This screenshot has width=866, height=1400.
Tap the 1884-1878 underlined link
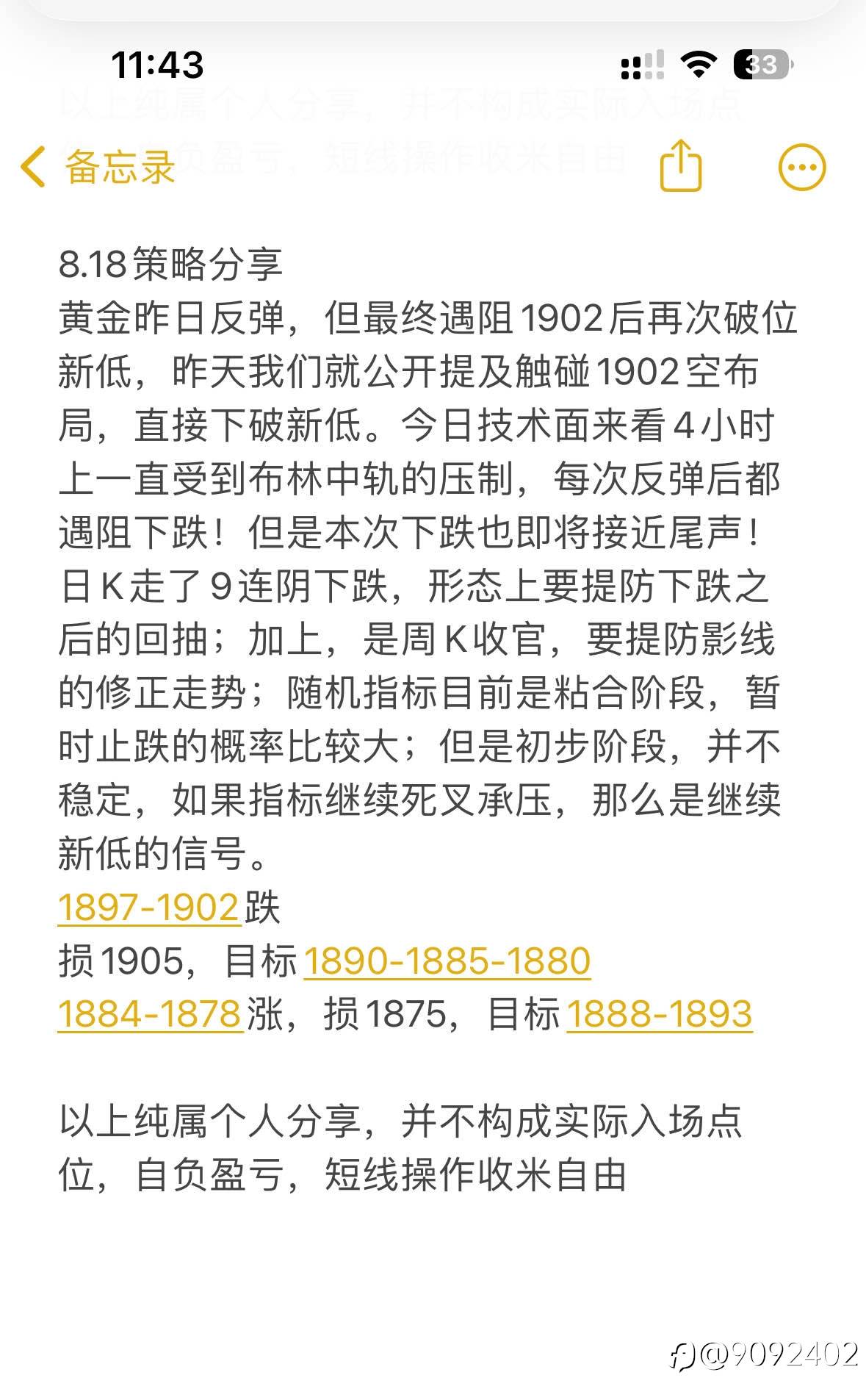pos(150,1014)
